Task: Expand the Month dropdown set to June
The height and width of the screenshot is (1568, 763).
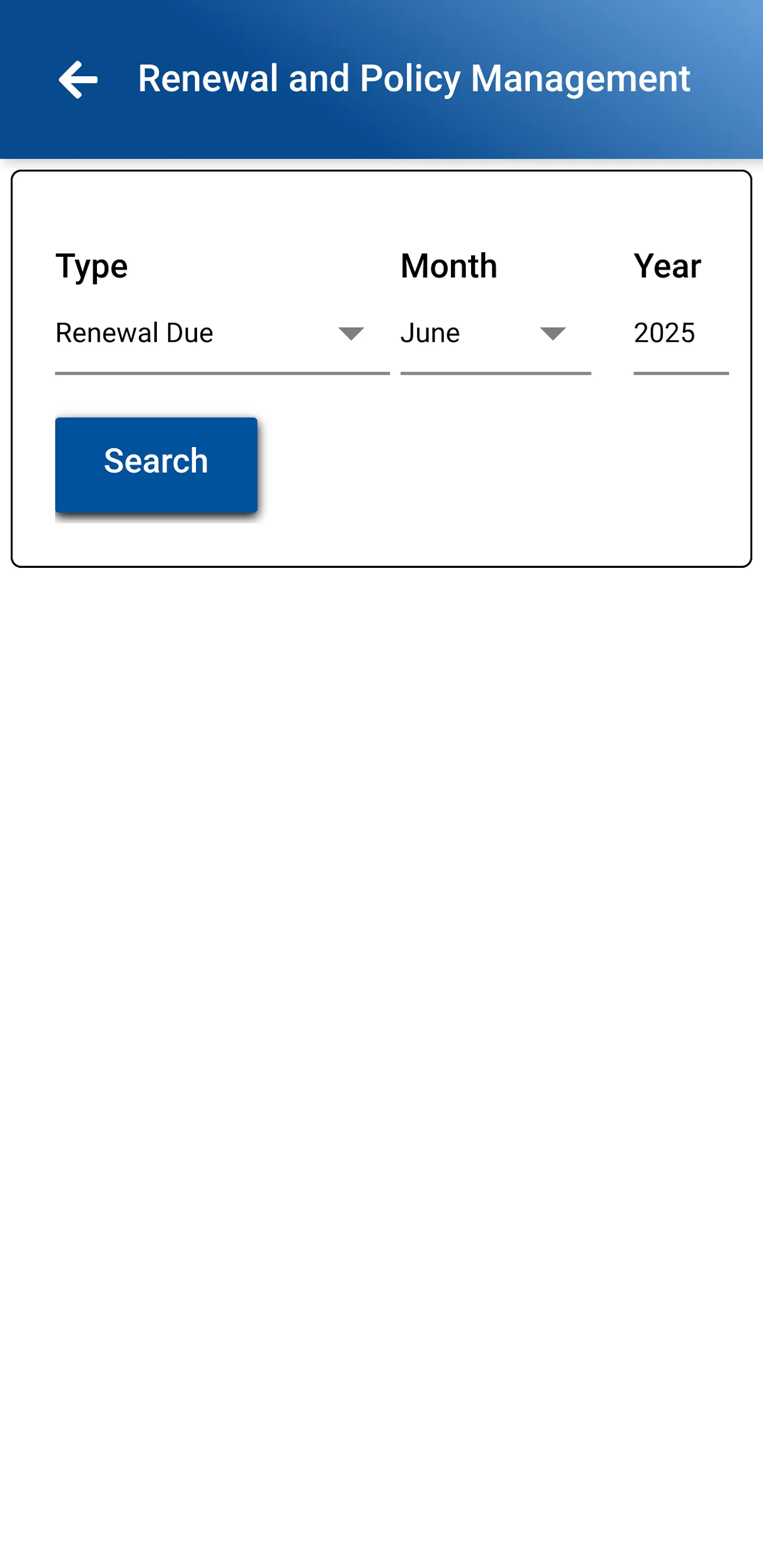Action: point(495,334)
